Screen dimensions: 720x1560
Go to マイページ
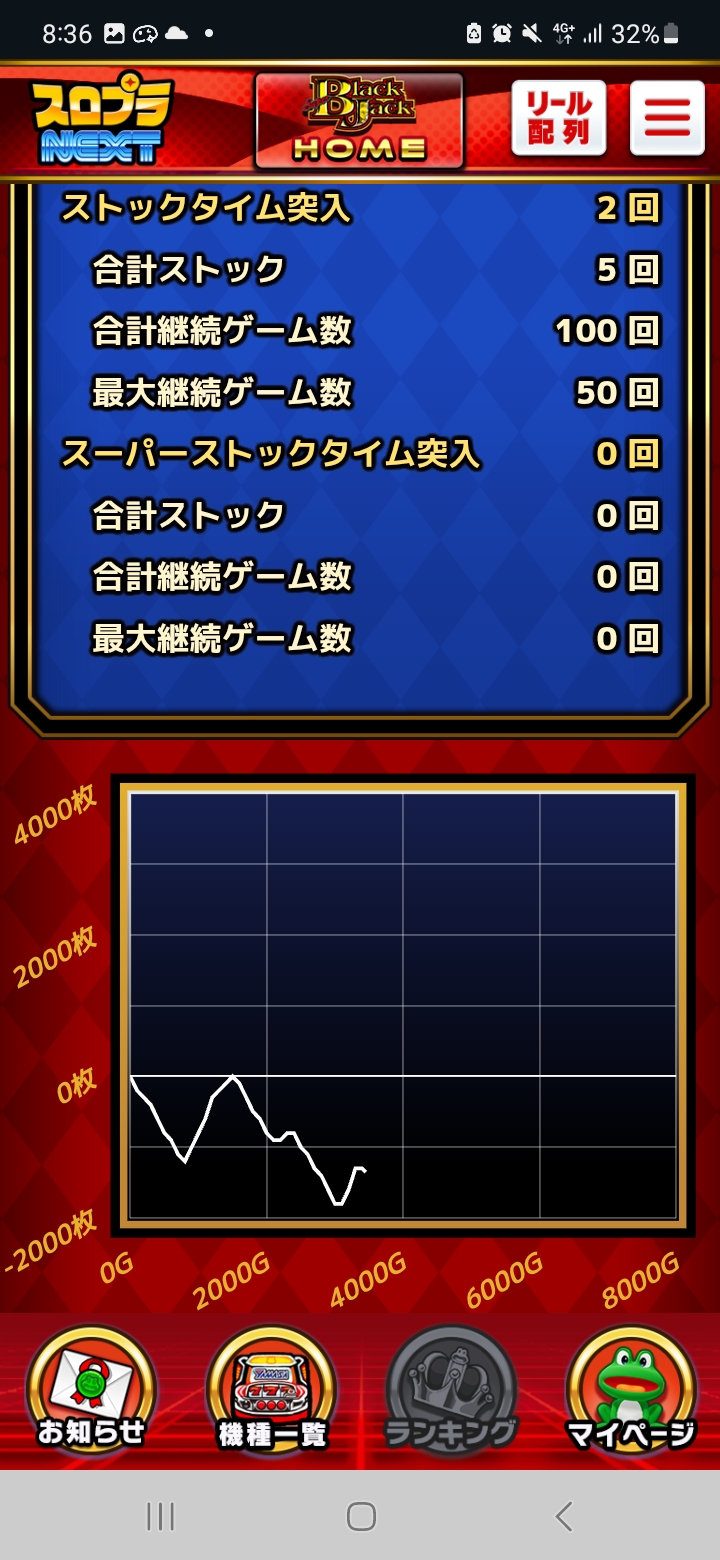pyautogui.click(x=630, y=1391)
